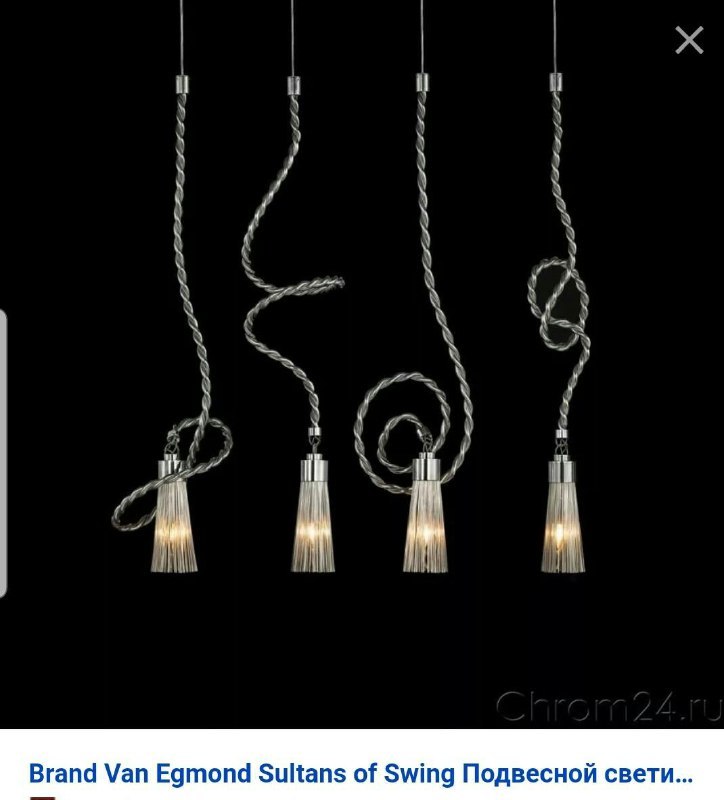Open the Brand Van Egmond Sultans of Swing link

coord(361,773)
